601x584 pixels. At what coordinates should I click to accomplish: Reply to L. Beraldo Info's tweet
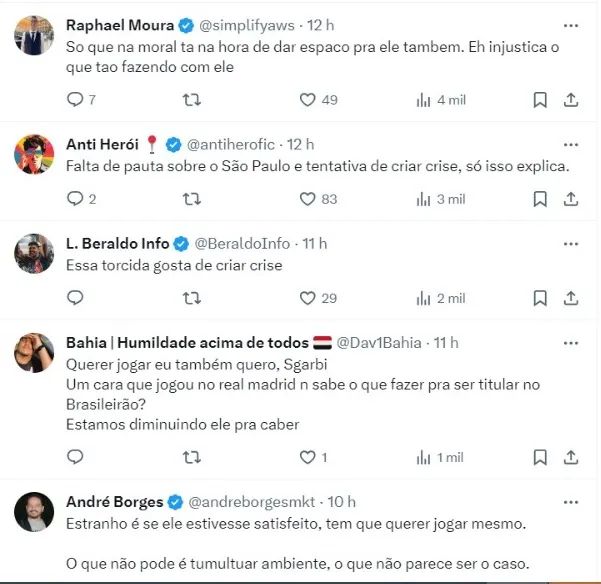(x=74, y=298)
